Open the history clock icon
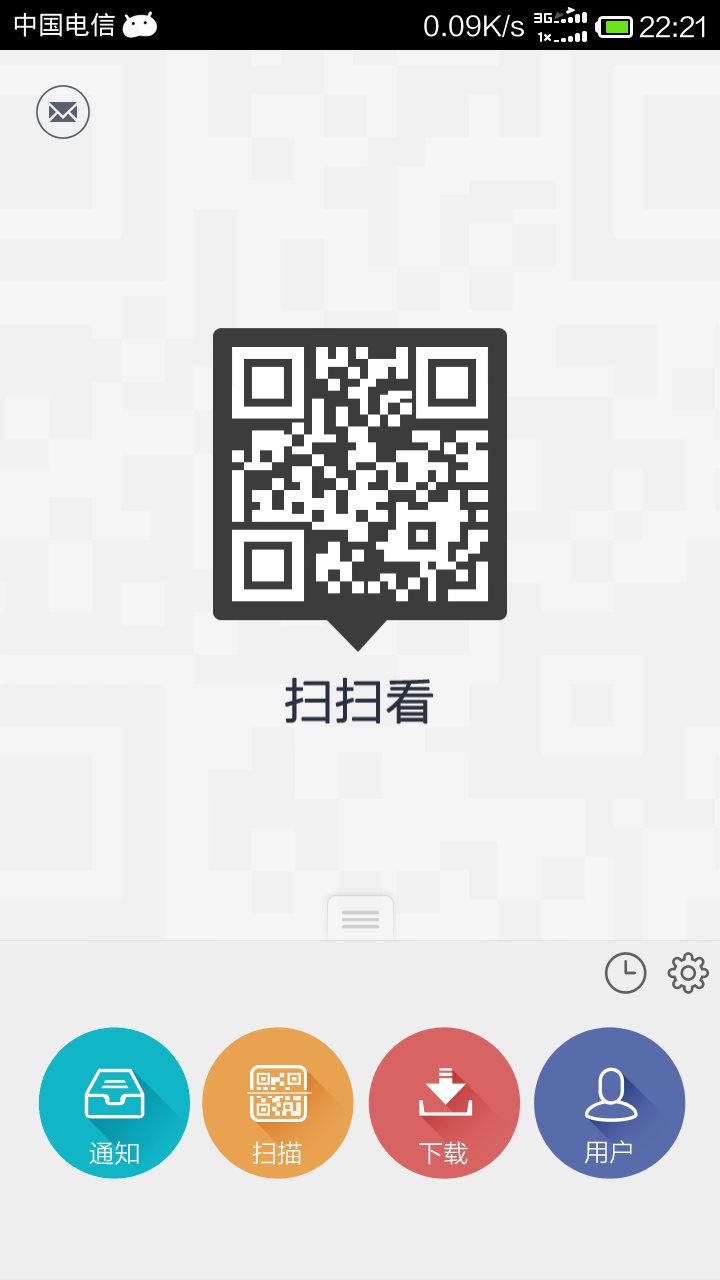 pyautogui.click(x=626, y=973)
